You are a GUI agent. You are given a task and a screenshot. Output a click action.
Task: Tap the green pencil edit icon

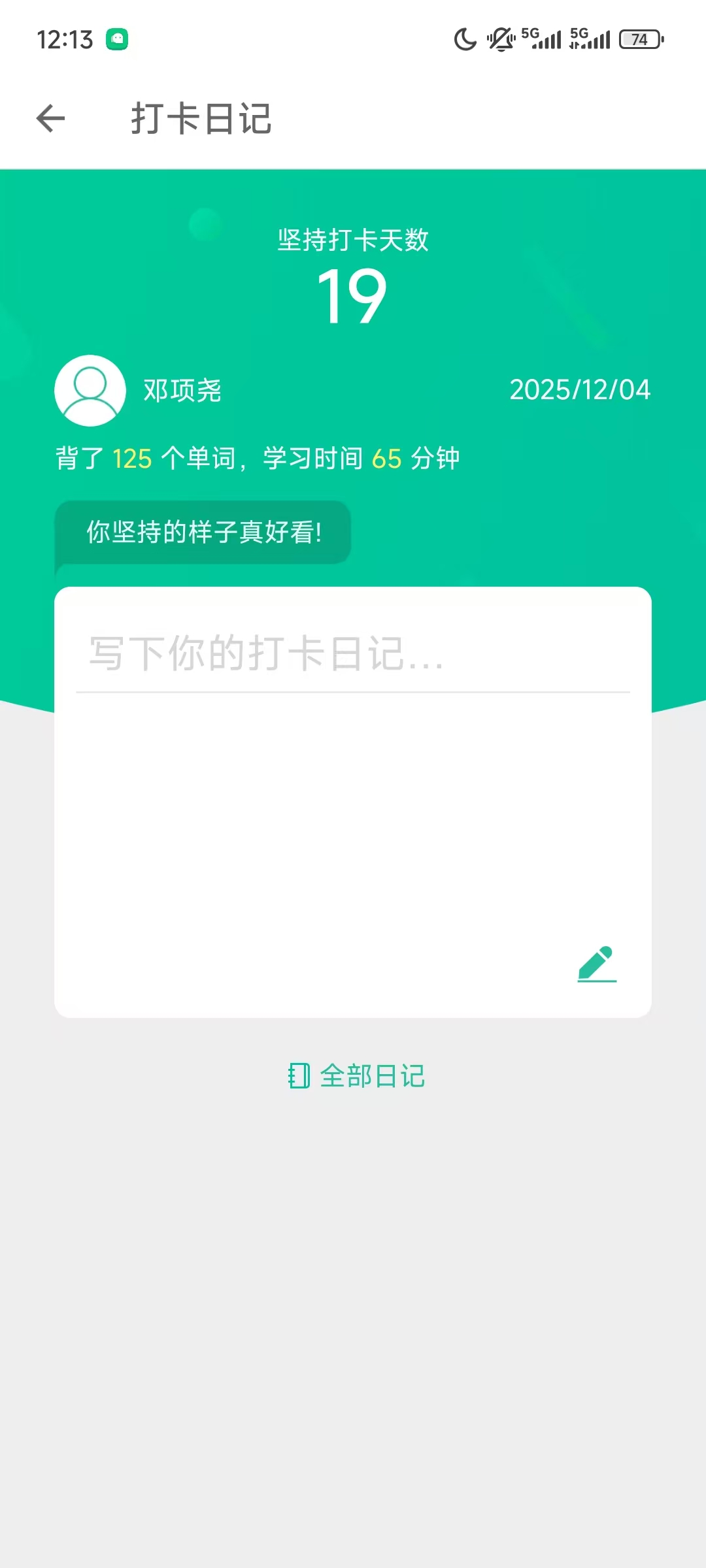[597, 964]
